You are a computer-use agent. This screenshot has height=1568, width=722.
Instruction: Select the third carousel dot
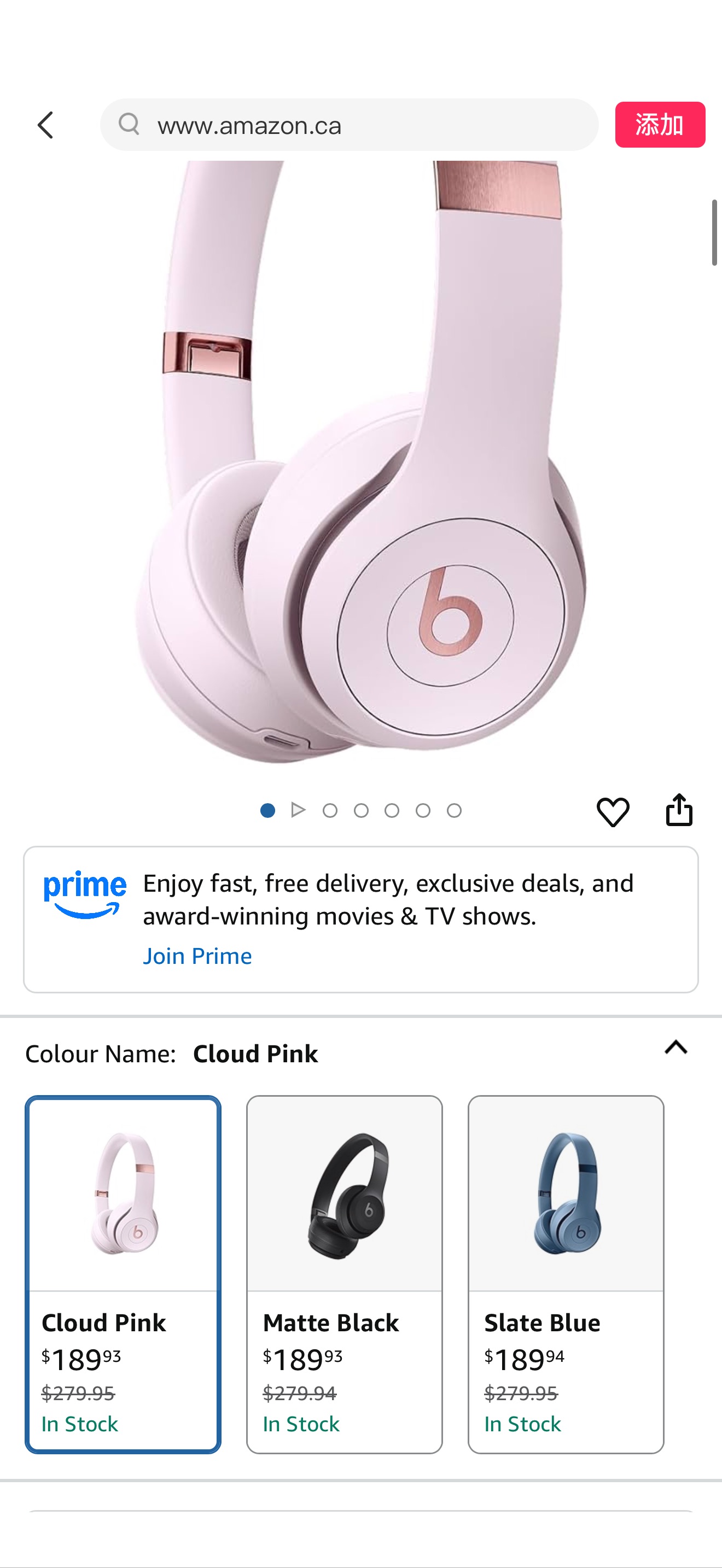point(362,810)
